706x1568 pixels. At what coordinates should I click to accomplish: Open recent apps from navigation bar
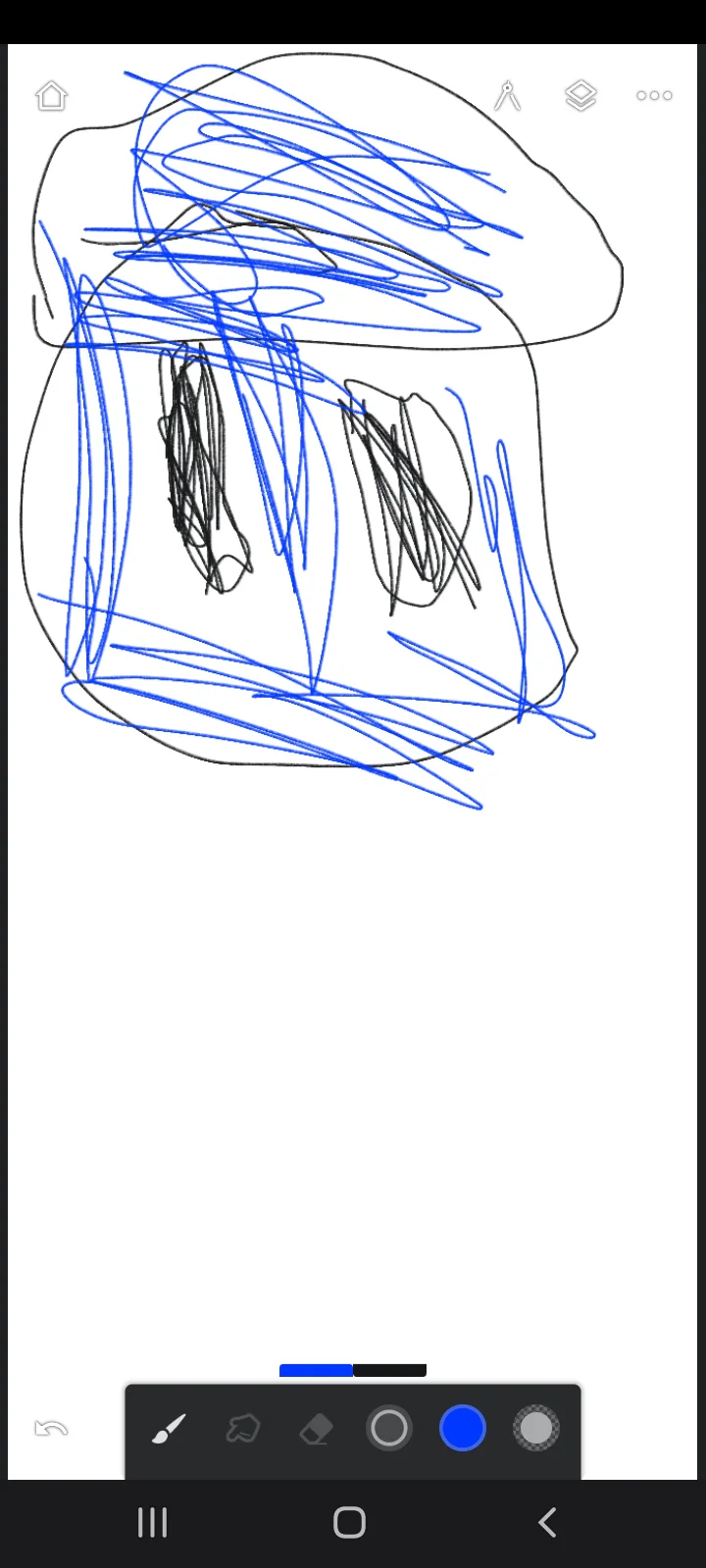[x=153, y=1523]
